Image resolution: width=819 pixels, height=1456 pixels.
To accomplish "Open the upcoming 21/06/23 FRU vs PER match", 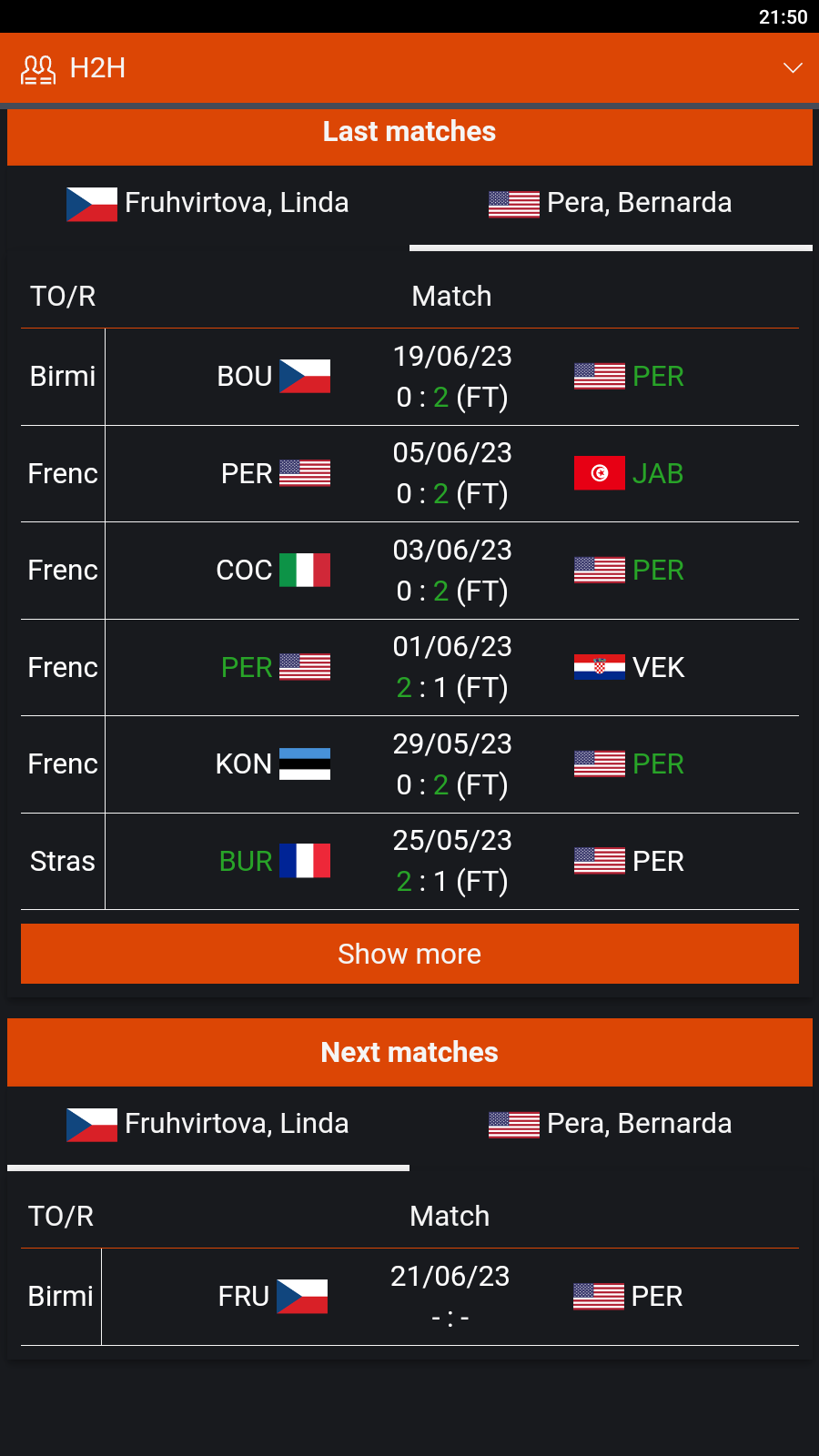I will tap(450, 1297).
